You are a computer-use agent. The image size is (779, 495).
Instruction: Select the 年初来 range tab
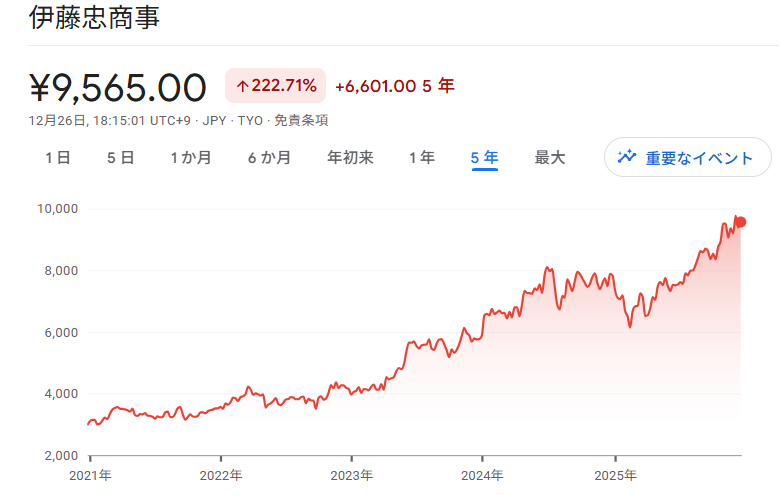click(x=350, y=157)
